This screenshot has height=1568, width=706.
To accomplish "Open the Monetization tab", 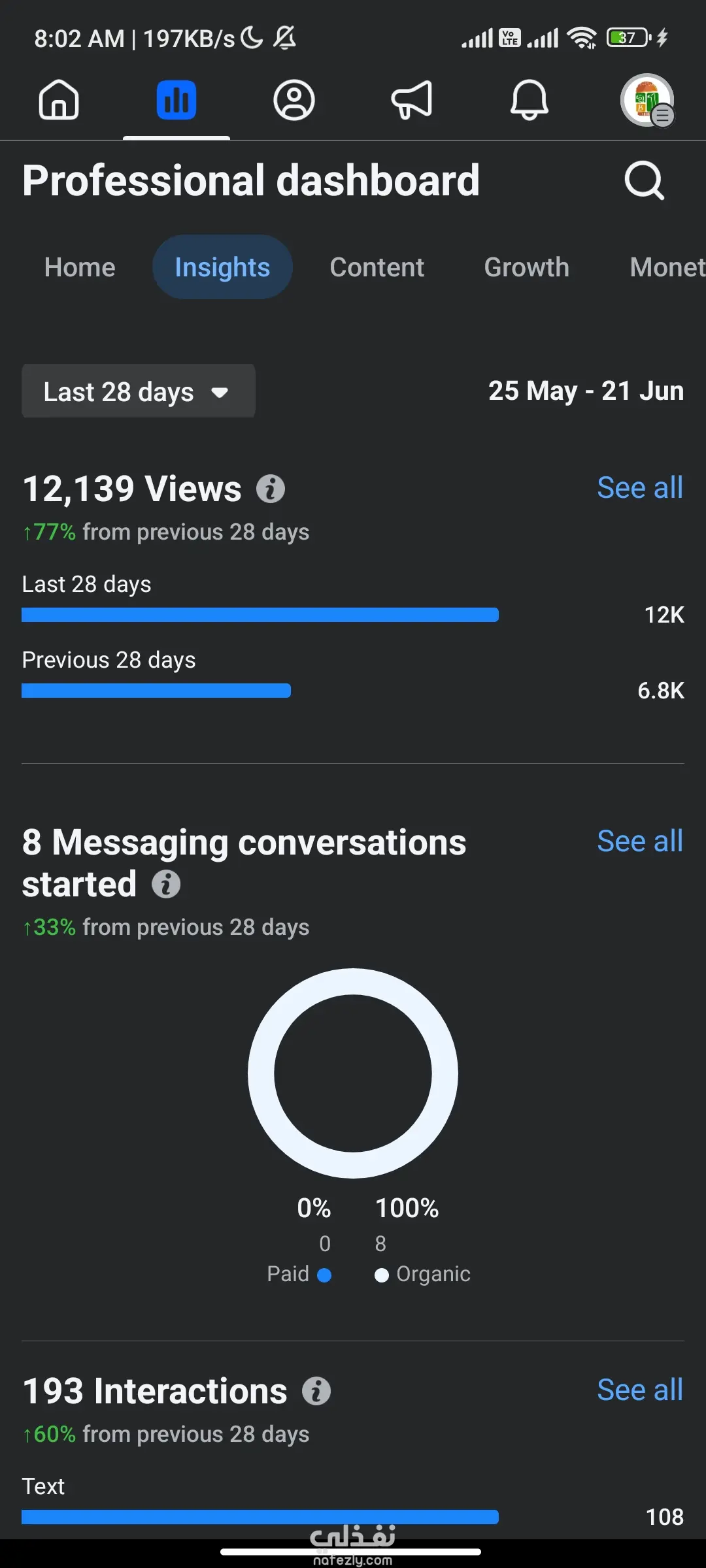I will click(x=667, y=267).
